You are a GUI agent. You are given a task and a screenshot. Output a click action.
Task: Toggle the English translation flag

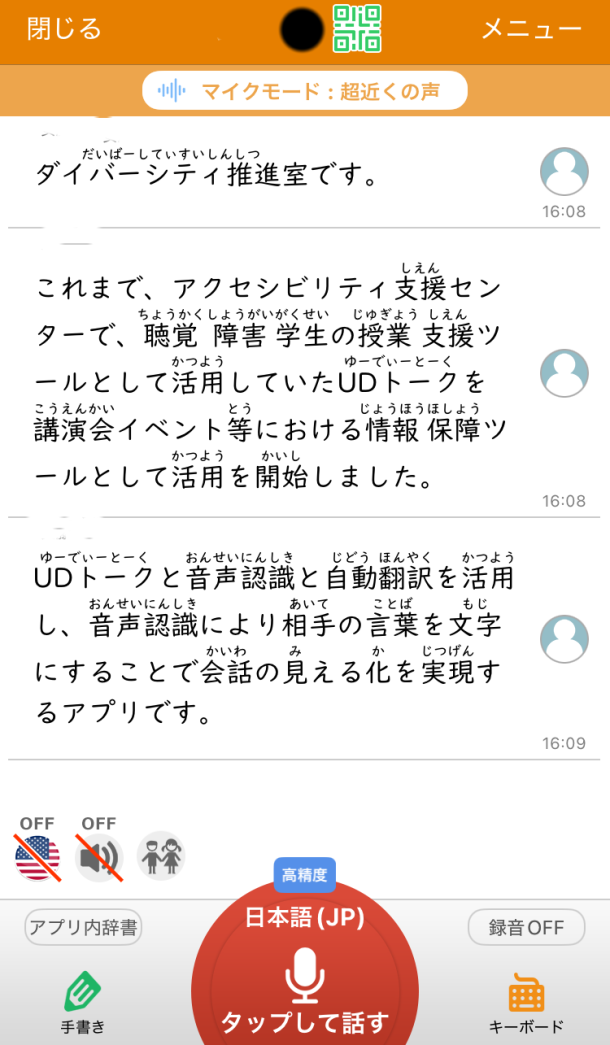coord(38,856)
